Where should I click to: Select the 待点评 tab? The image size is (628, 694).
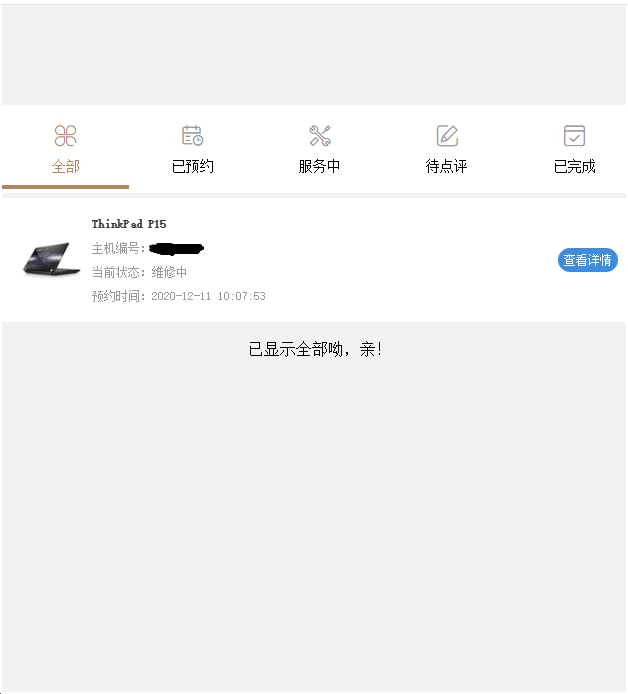pos(446,150)
